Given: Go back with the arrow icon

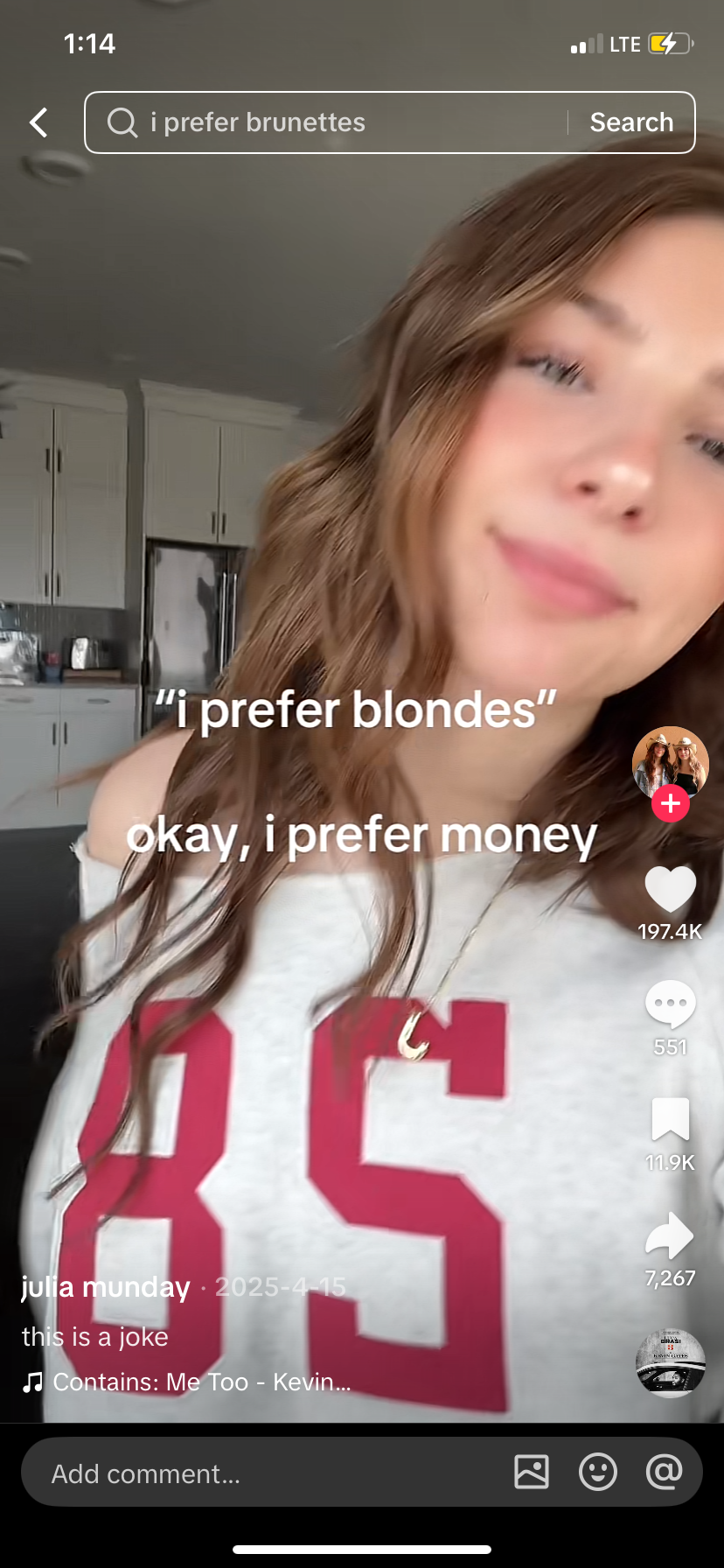Looking at the screenshot, I should coord(38,122).
